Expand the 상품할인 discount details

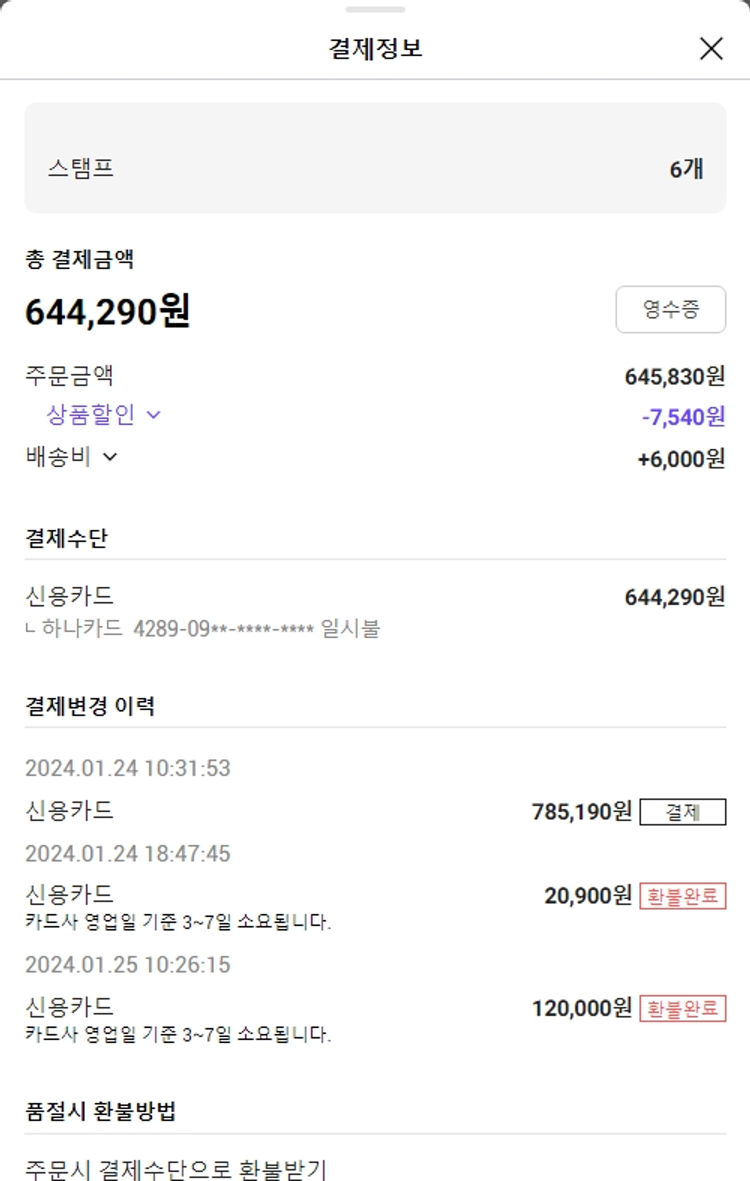(x=103, y=414)
